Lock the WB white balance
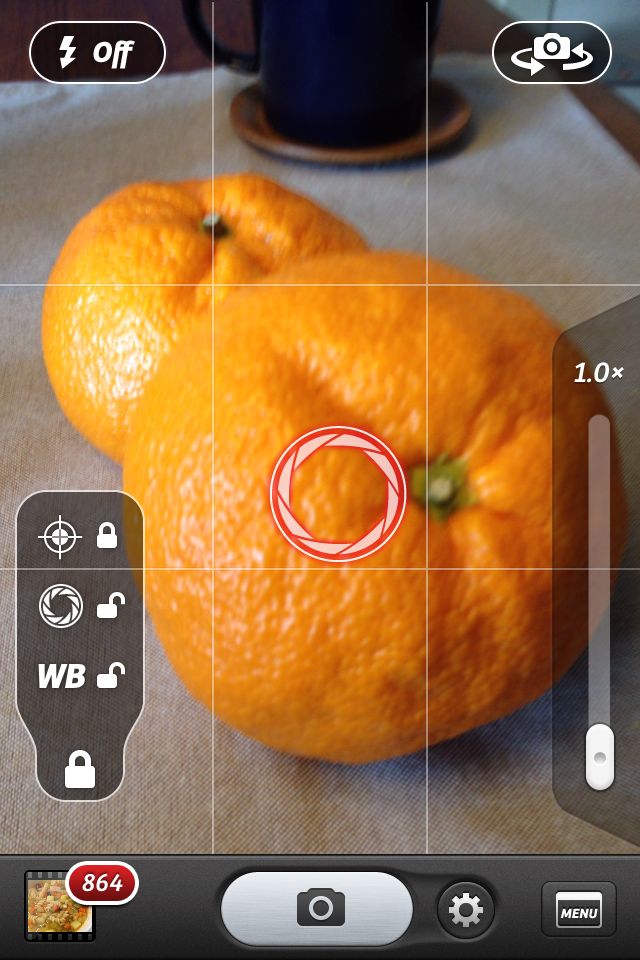Viewport: 640px width, 960px height. point(109,676)
